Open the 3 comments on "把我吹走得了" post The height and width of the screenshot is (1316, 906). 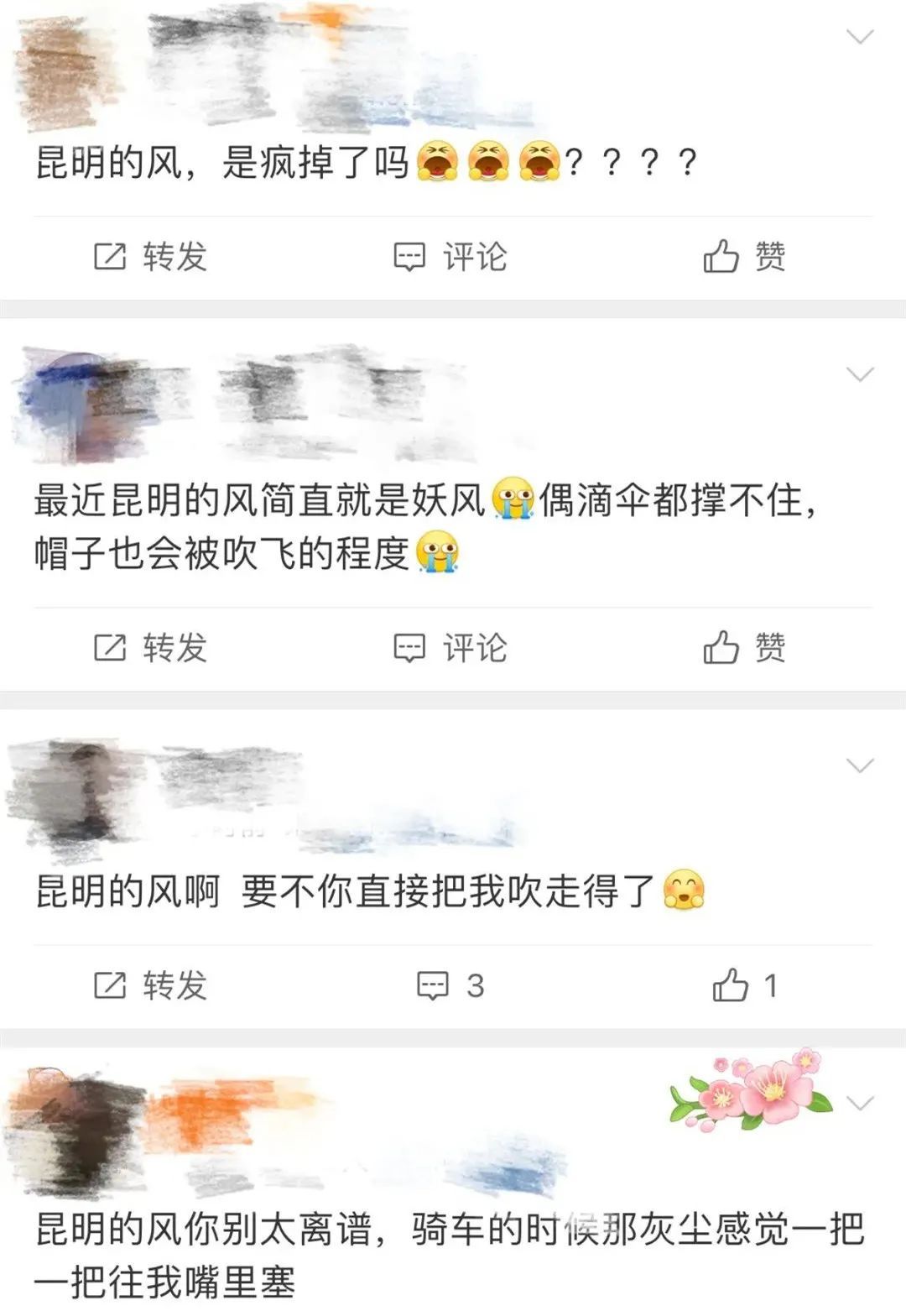450,985
